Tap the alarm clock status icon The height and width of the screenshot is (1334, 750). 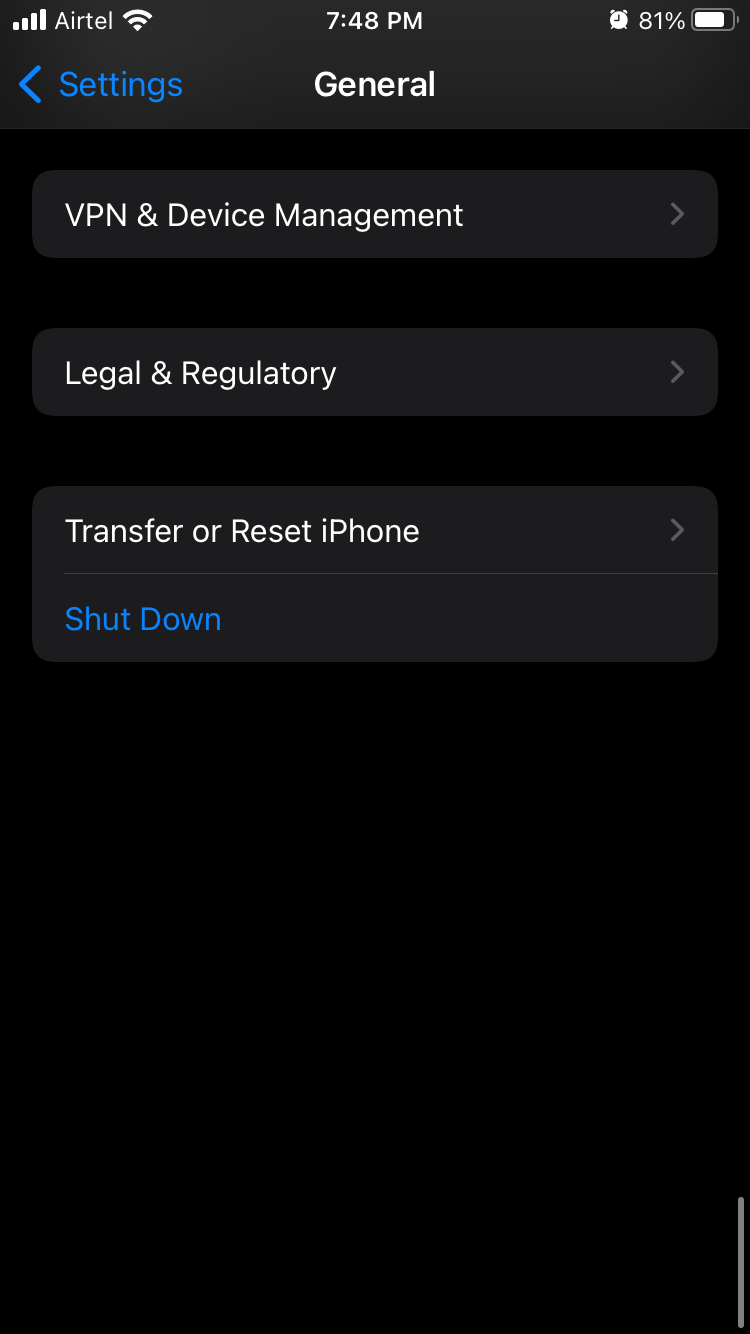tap(617, 18)
